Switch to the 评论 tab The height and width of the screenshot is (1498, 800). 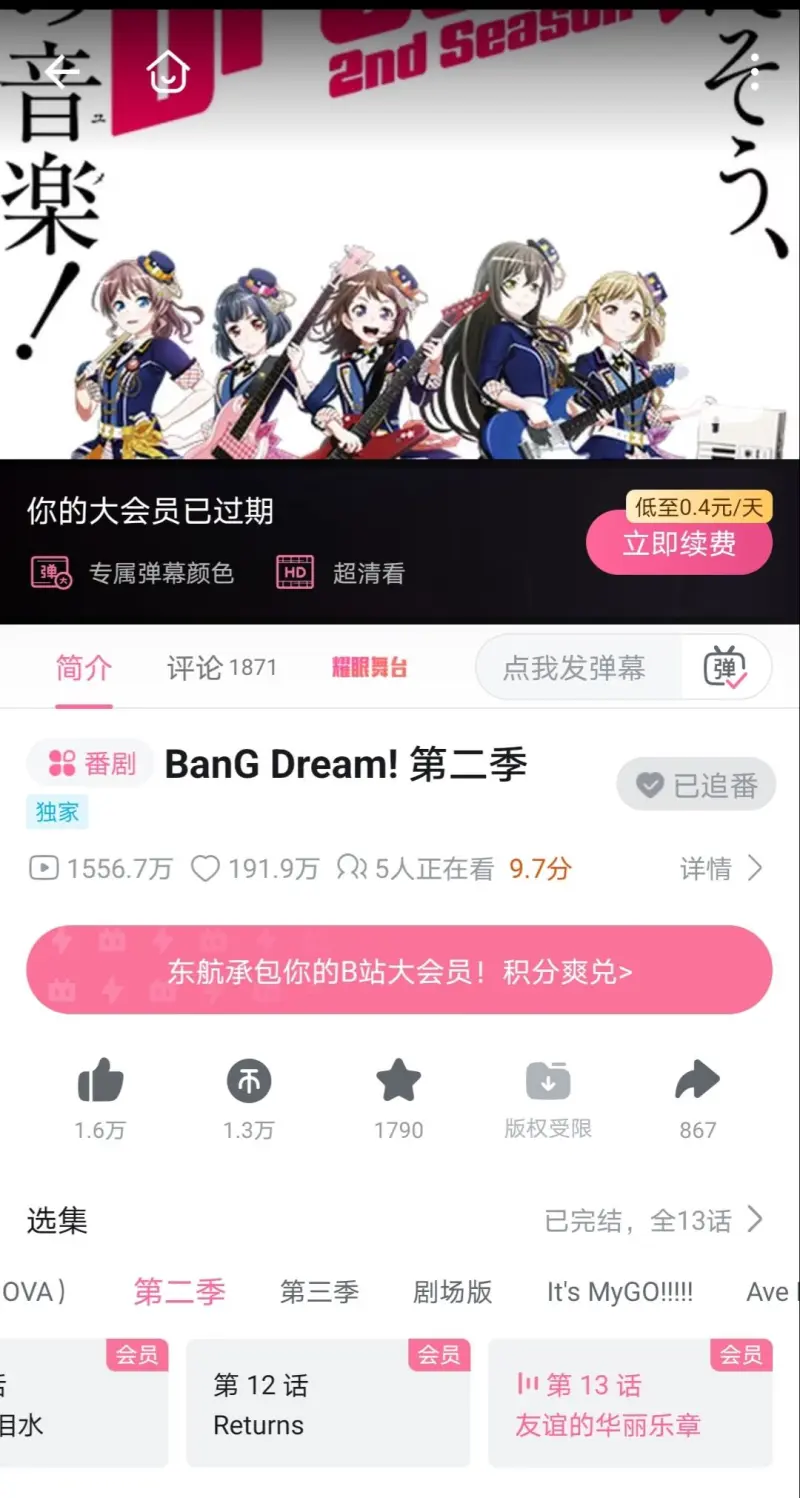click(x=221, y=668)
